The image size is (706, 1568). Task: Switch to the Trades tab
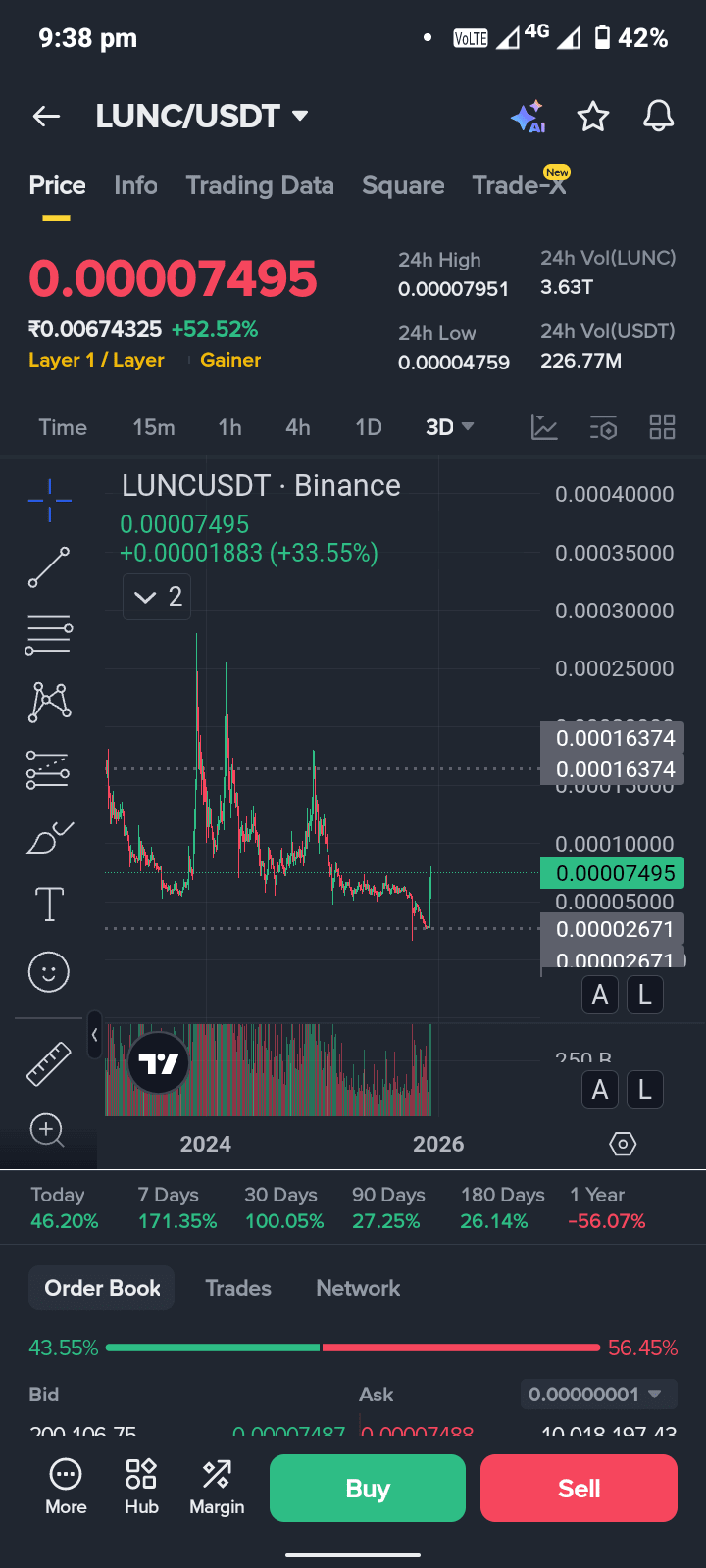click(x=238, y=1288)
